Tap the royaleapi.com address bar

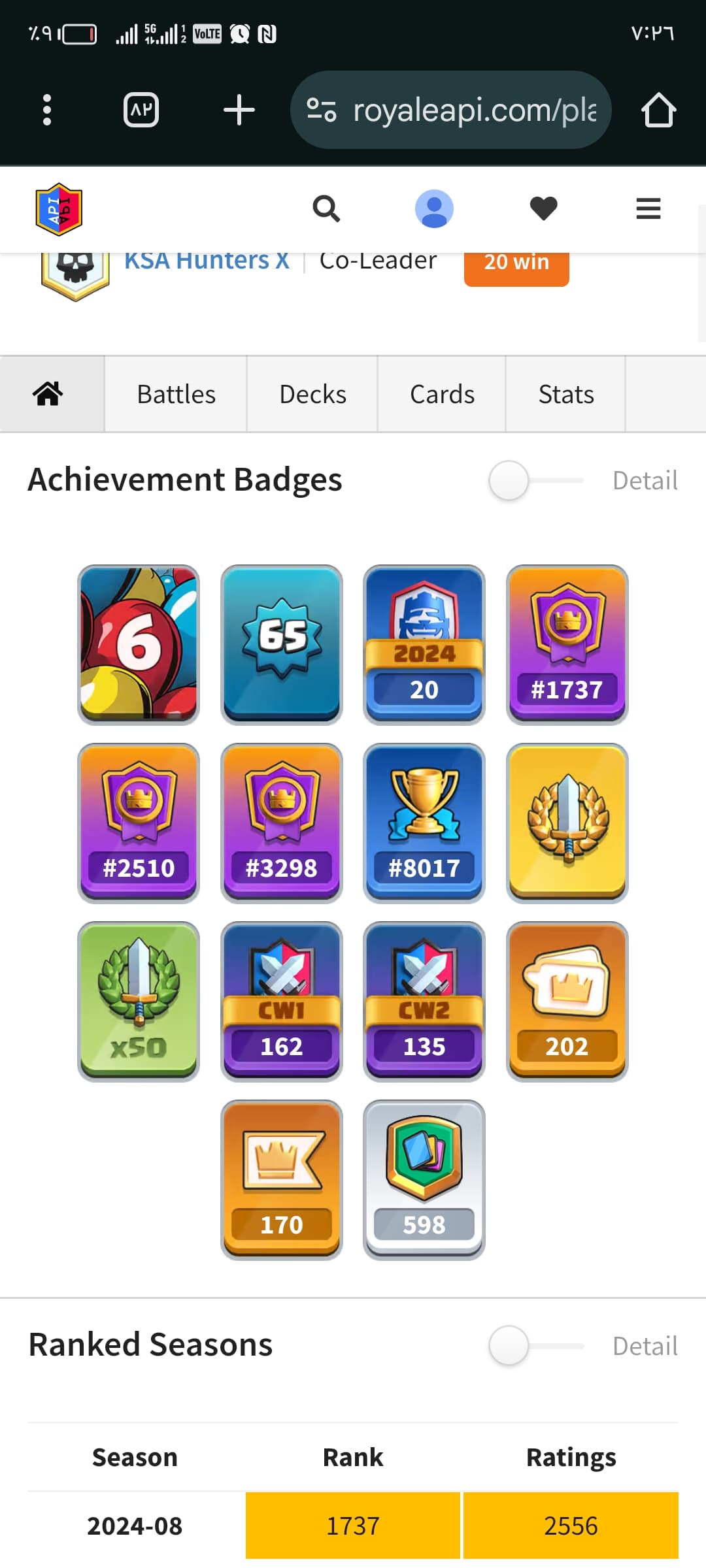tap(450, 110)
